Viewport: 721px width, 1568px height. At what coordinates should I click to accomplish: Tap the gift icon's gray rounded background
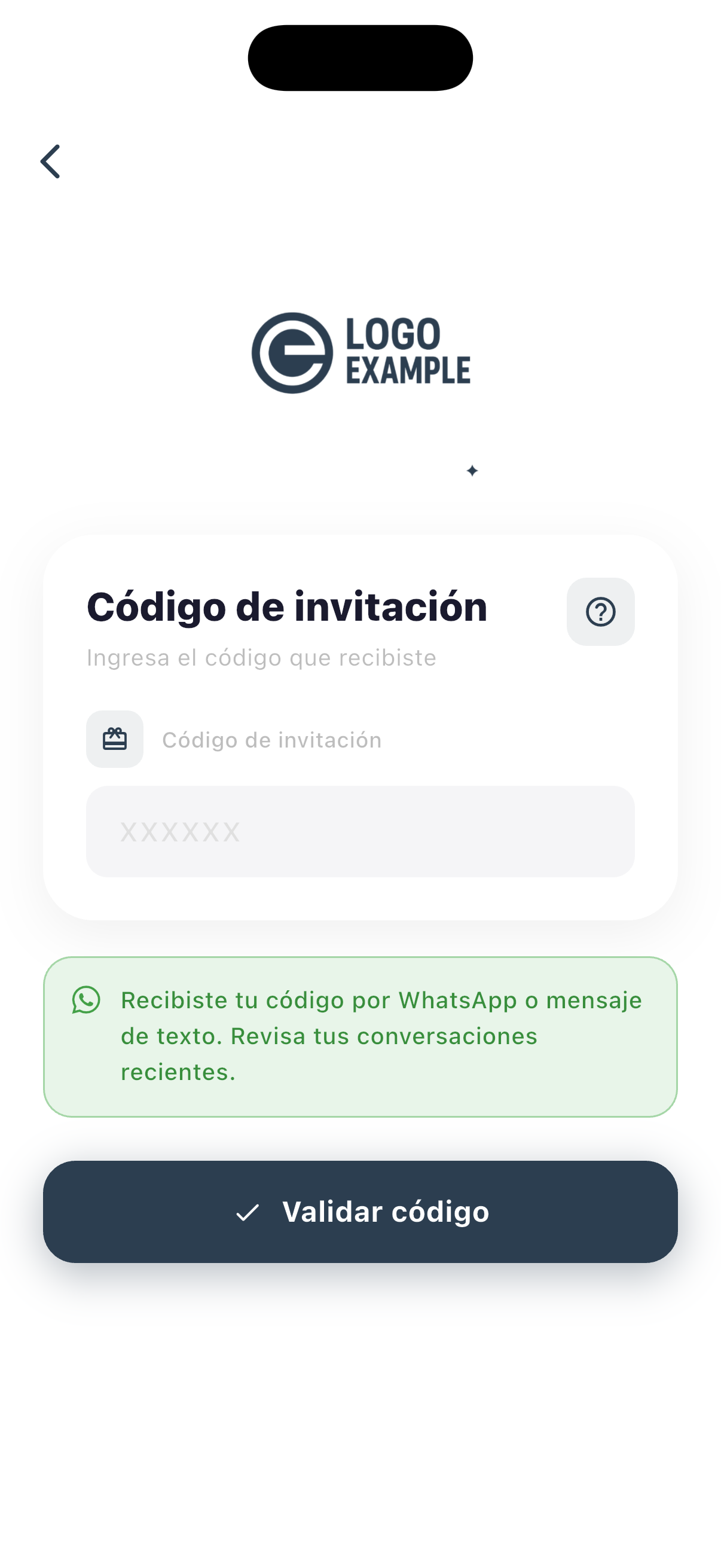click(x=114, y=739)
